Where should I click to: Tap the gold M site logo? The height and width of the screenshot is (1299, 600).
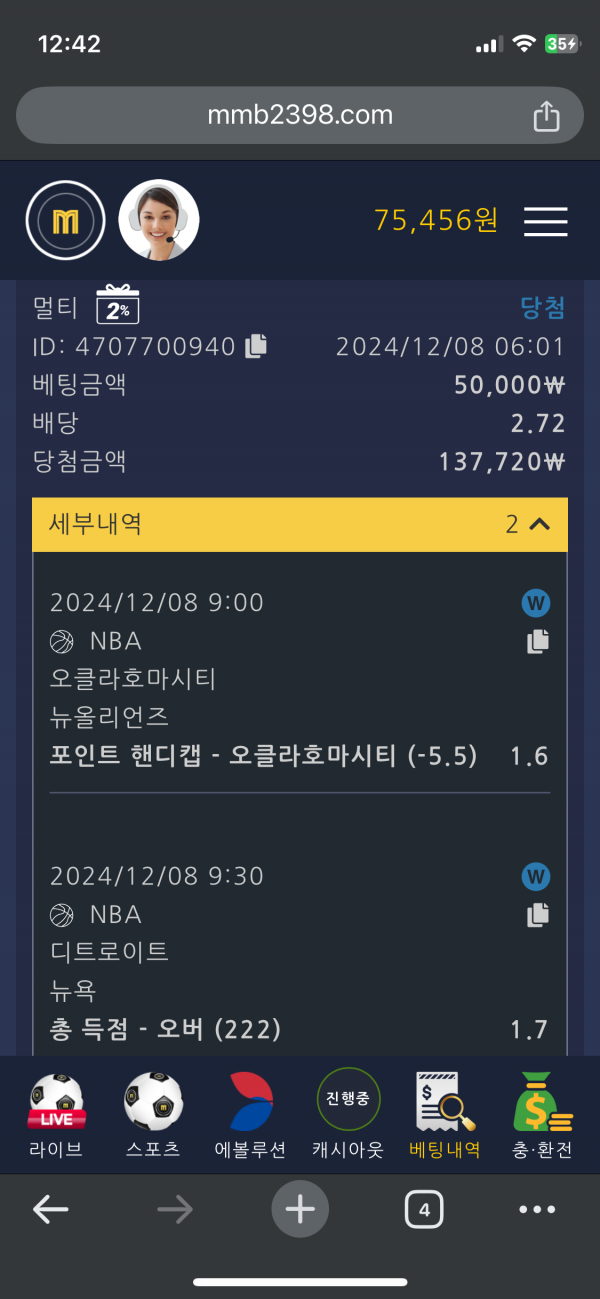coord(65,221)
